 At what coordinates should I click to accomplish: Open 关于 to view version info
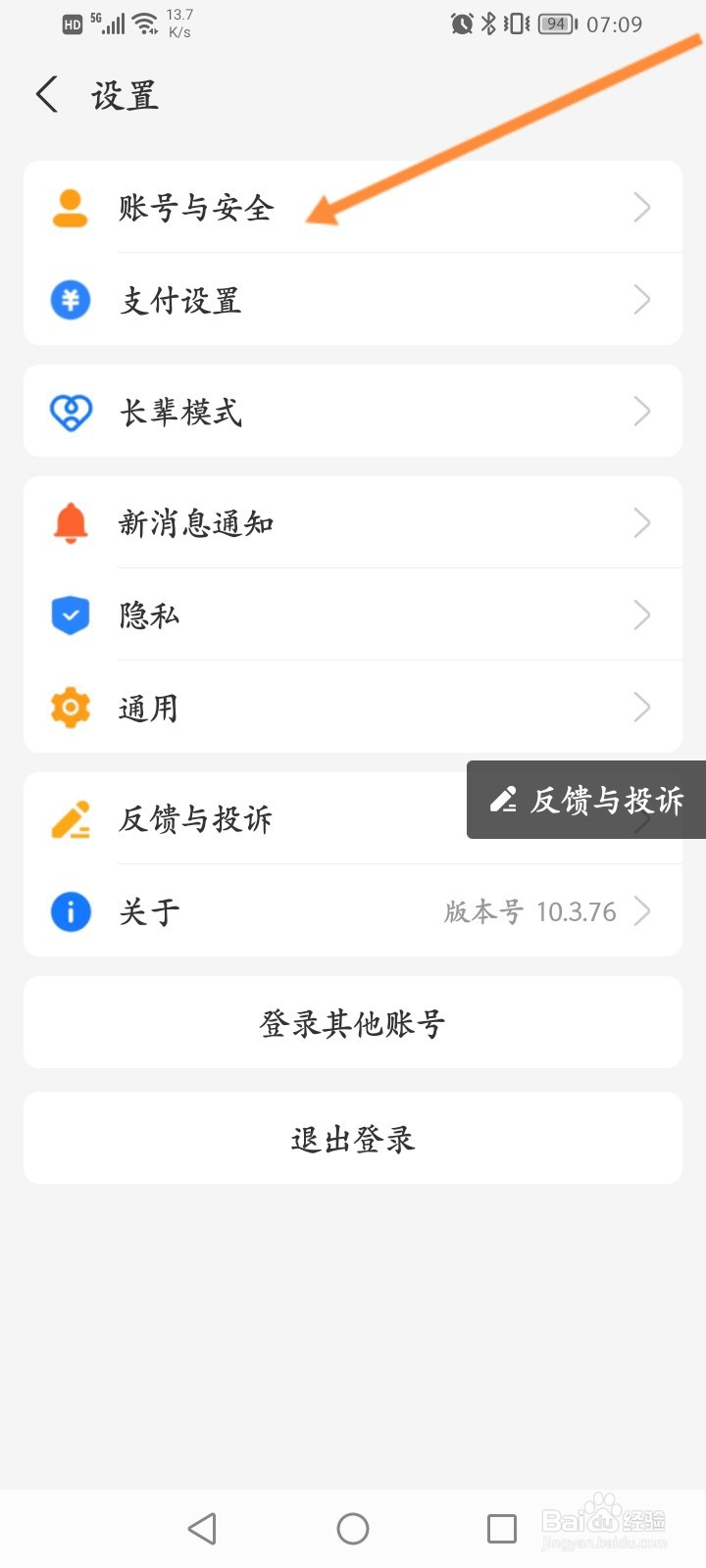[x=353, y=910]
